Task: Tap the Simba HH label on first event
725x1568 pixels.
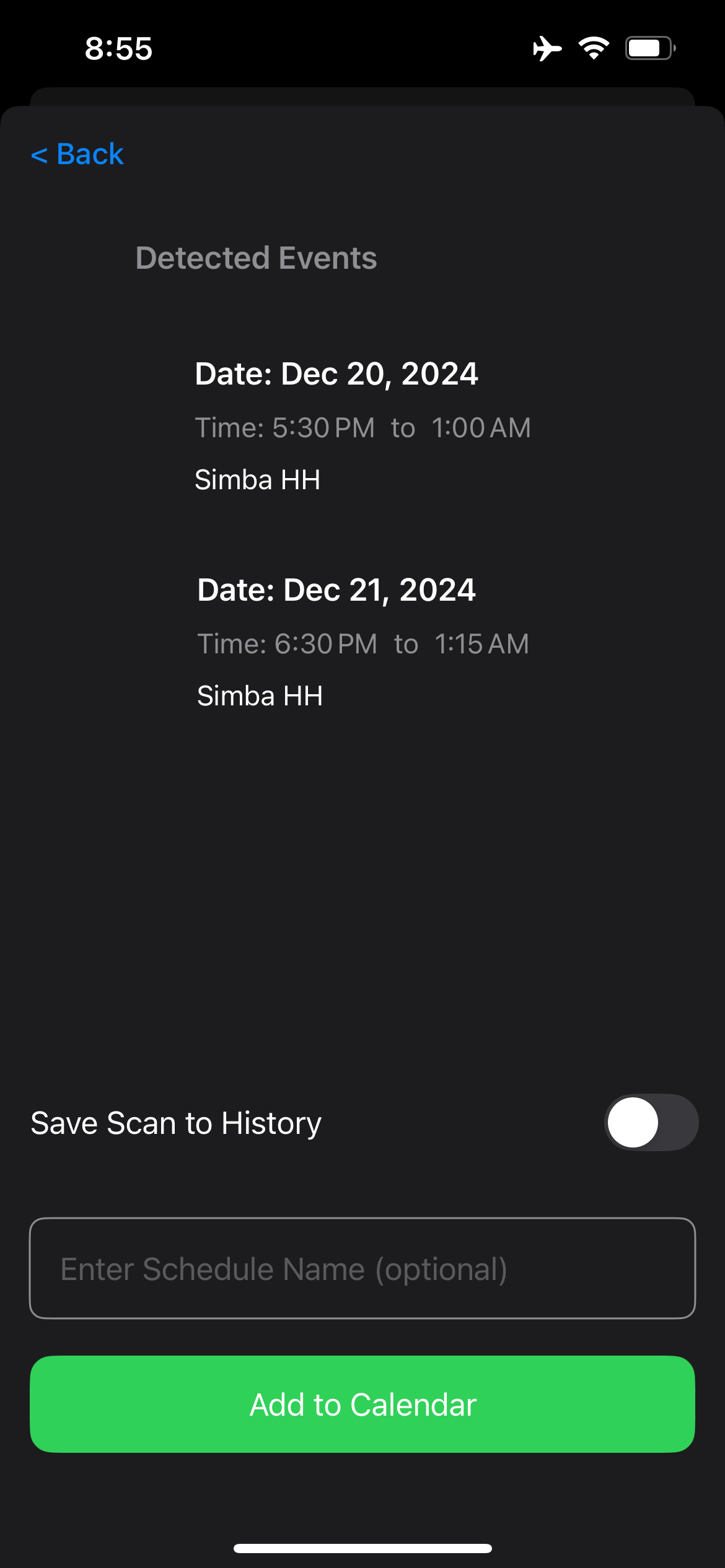Action: click(258, 479)
